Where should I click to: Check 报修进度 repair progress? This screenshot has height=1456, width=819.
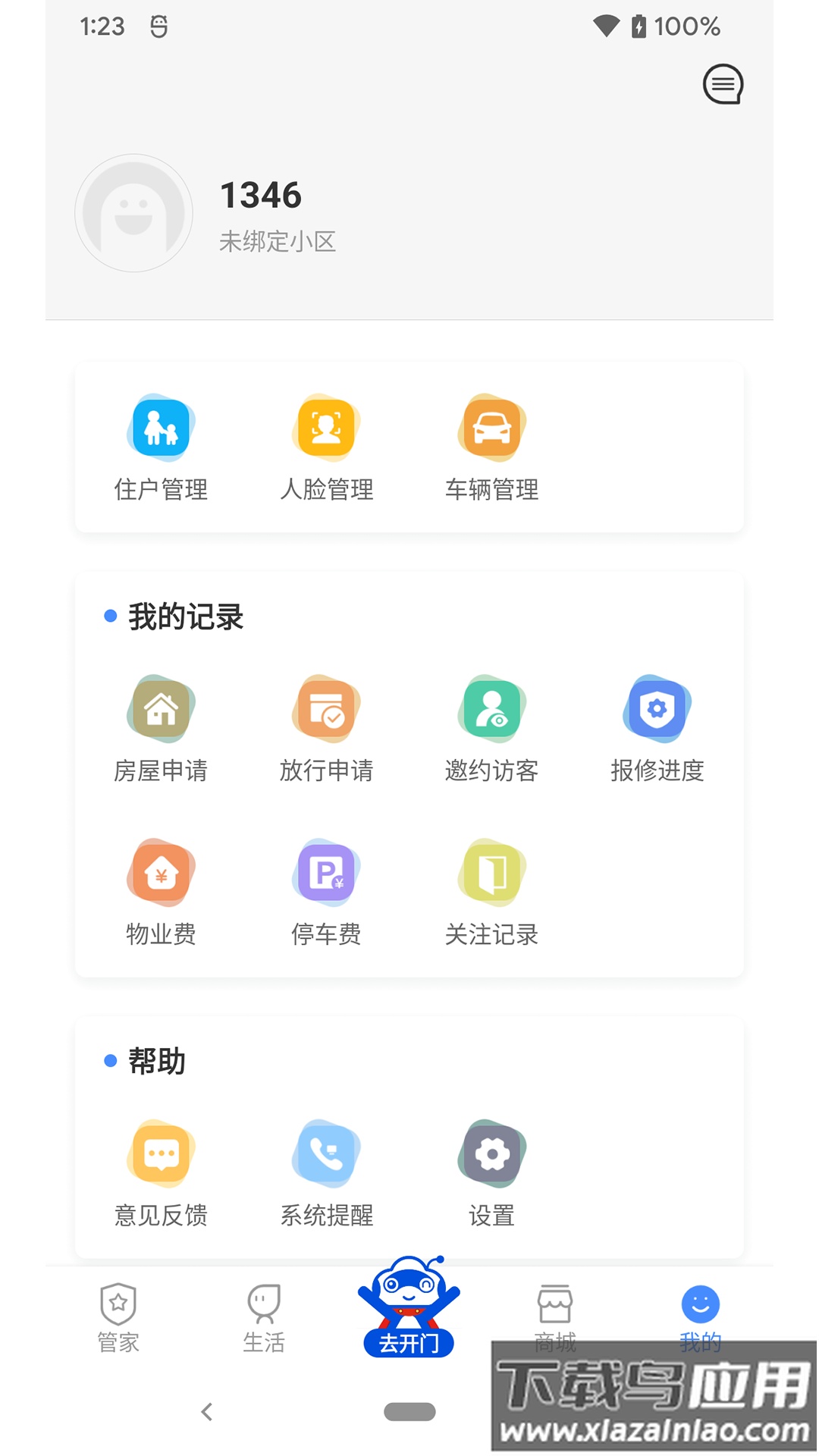pos(657,728)
